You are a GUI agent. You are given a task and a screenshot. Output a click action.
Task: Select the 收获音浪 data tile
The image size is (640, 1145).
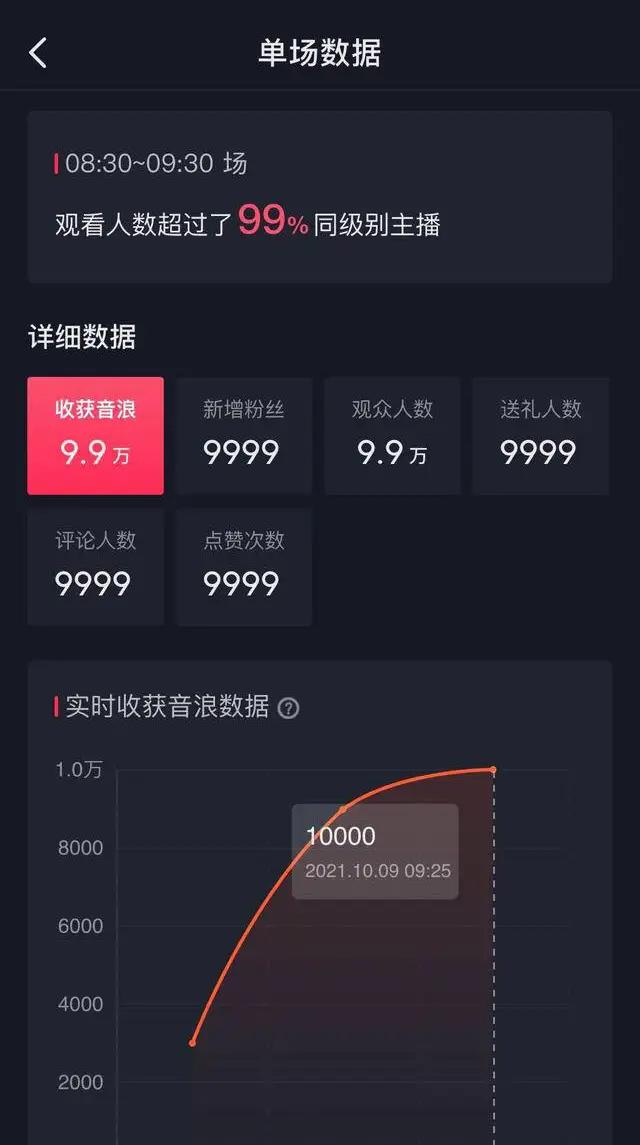(x=95, y=435)
